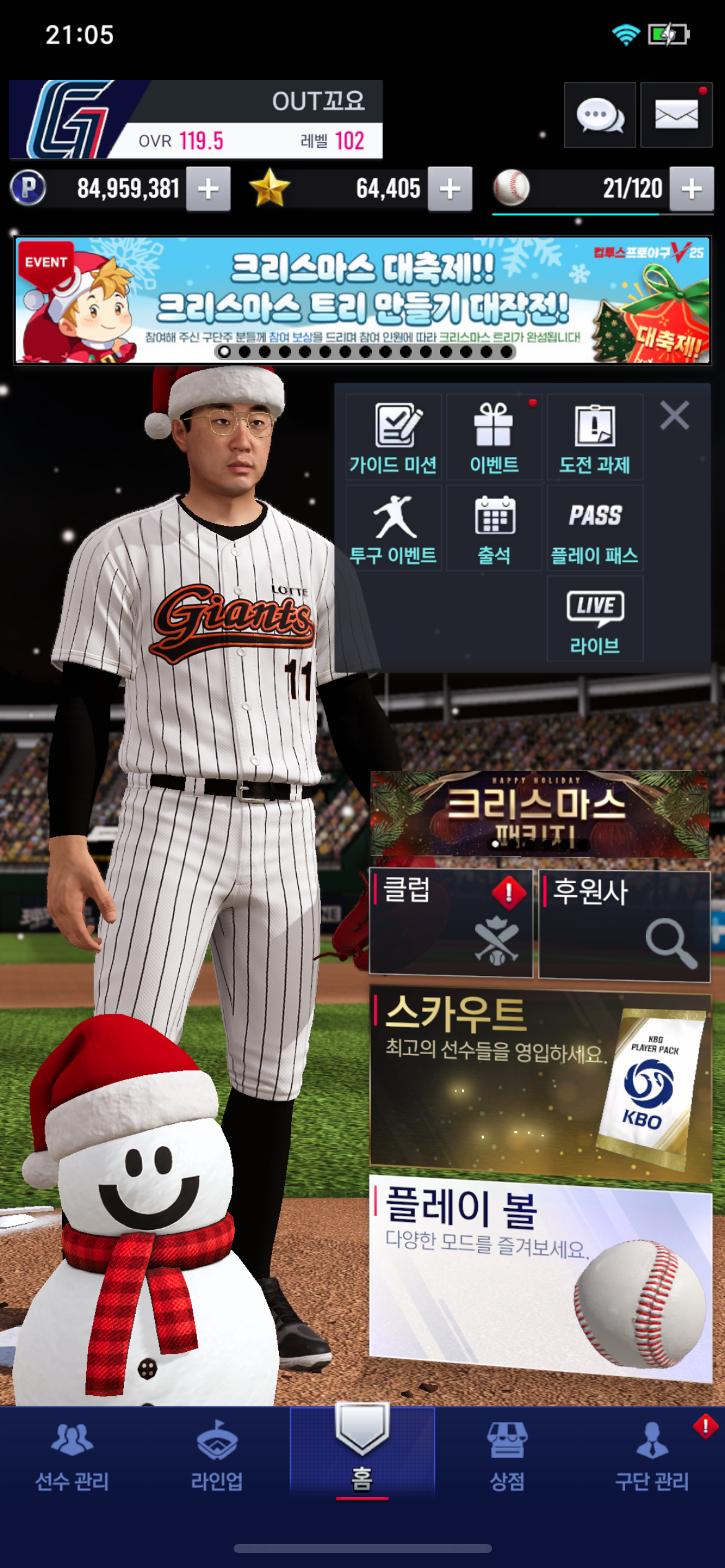Screen dimensions: 725x1568
Task: Open the 크리스마스 패키지 banner
Action: pos(539,814)
